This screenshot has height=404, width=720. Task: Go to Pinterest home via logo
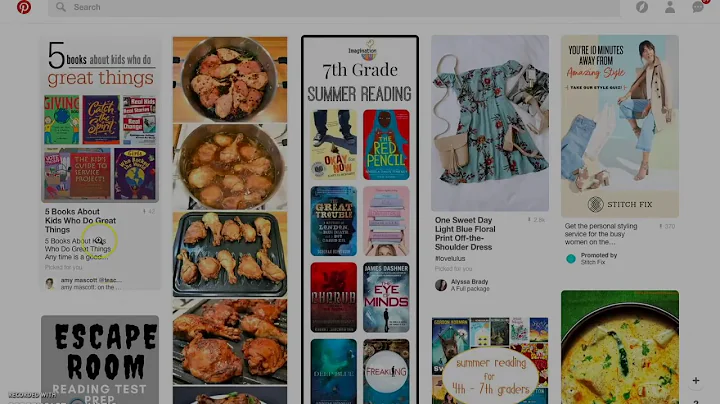[23, 7]
